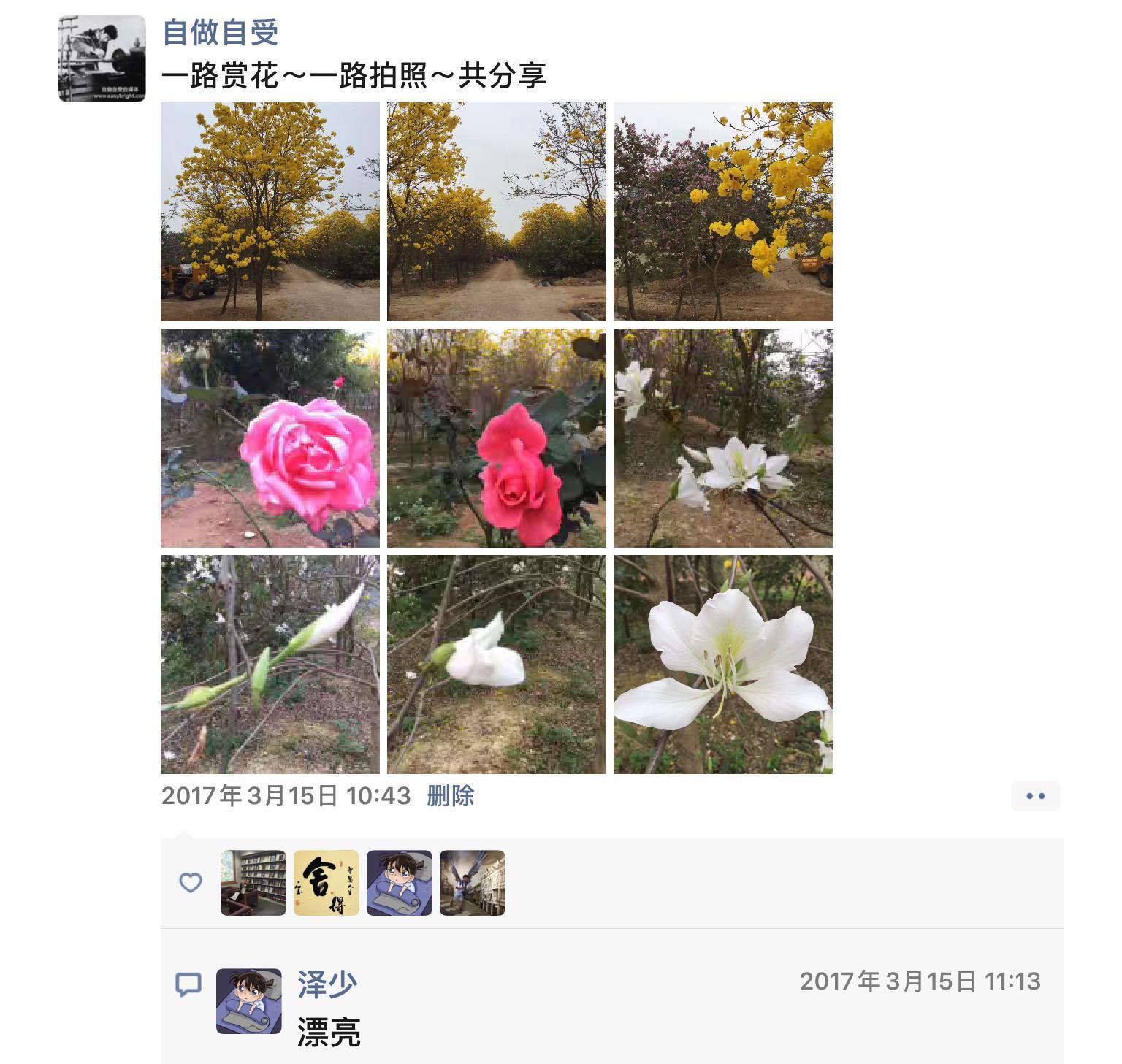The height and width of the screenshot is (1064, 1122).
Task: Open the white flowers on branch photo
Action: tap(722, 438)
